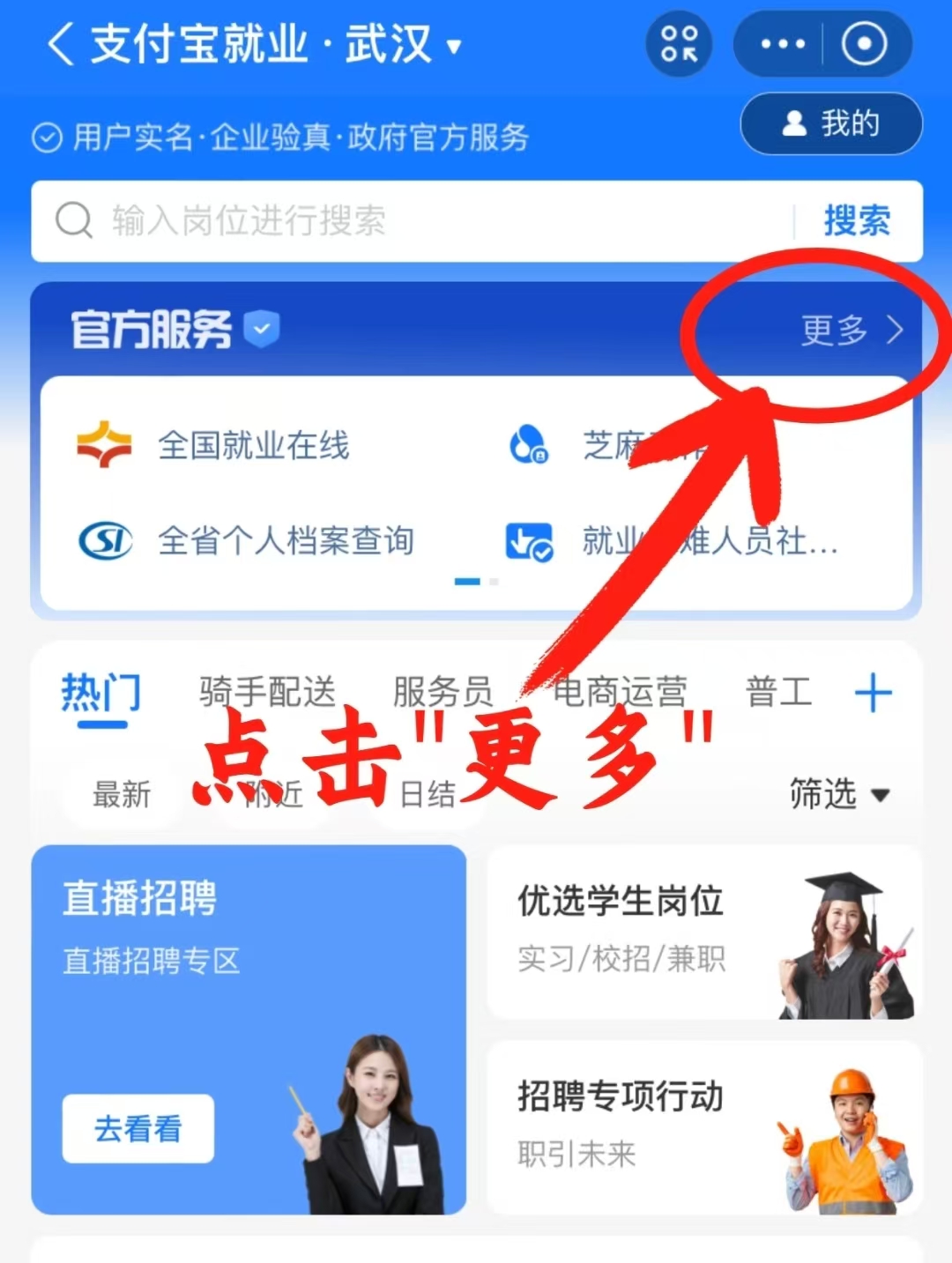
Task: Open 全省个人档案查询 service
Action: 285,540
